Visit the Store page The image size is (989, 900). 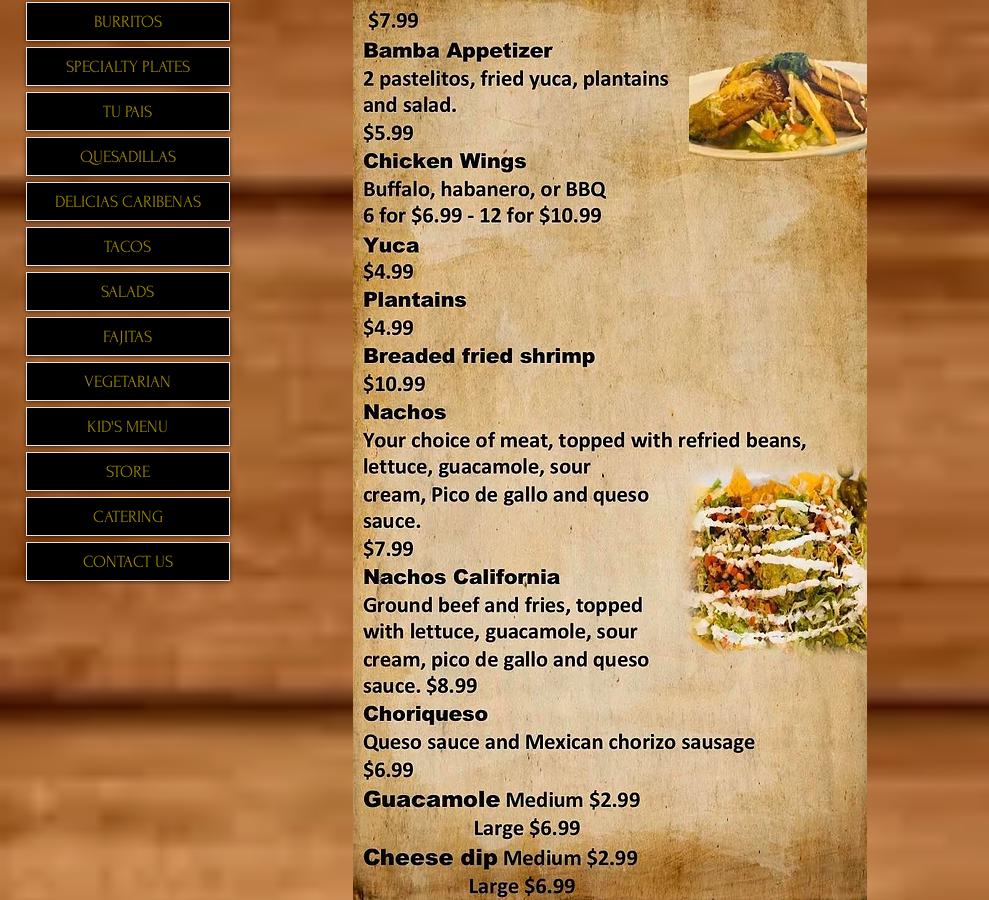click(x=128, y=471)
